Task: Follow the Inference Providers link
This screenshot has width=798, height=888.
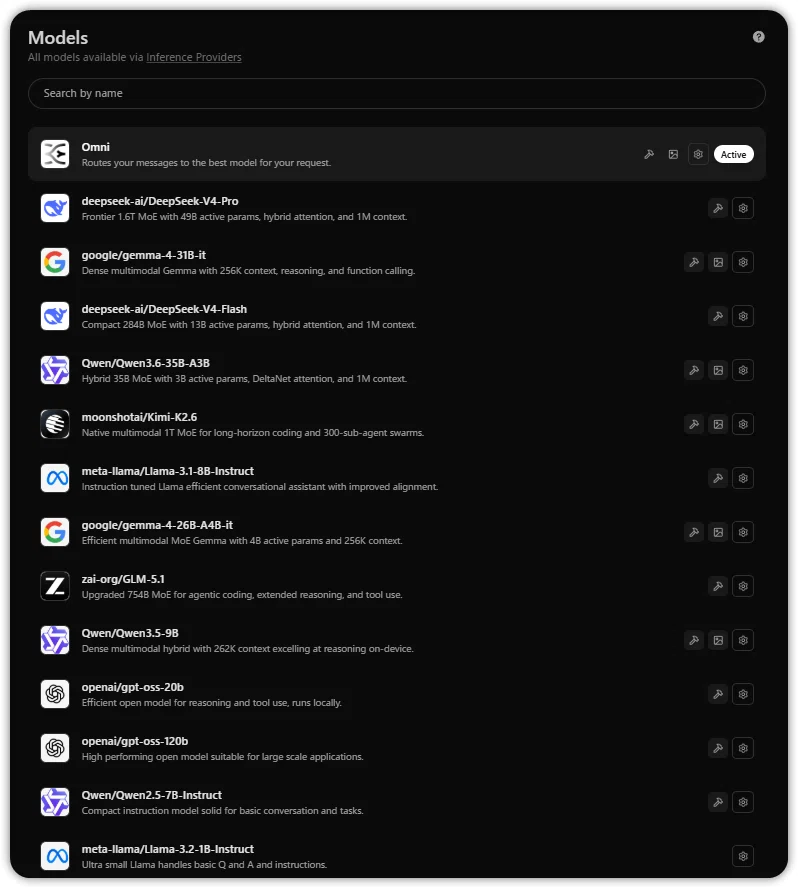Action: [x=194, y=57]
